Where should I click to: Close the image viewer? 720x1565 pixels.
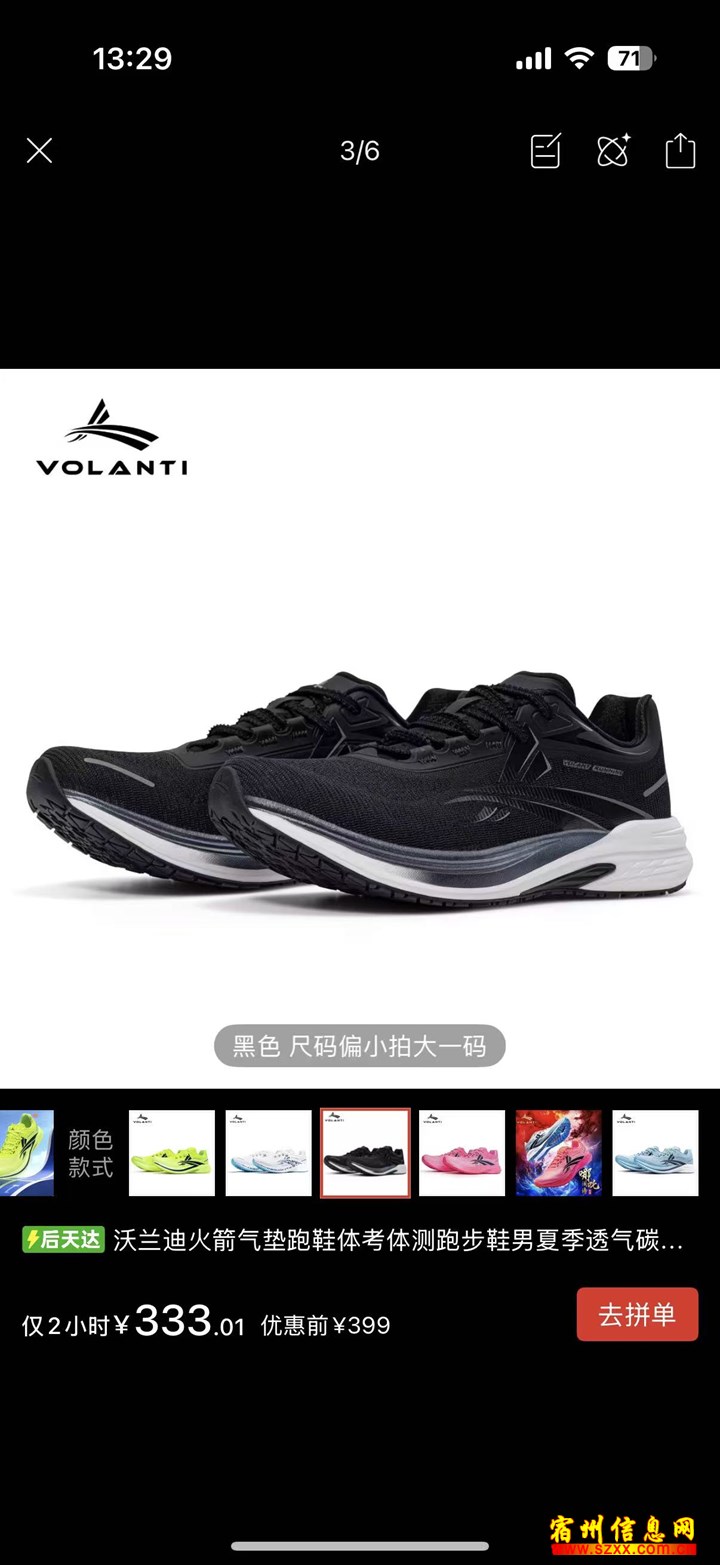(x=39, y=151)
